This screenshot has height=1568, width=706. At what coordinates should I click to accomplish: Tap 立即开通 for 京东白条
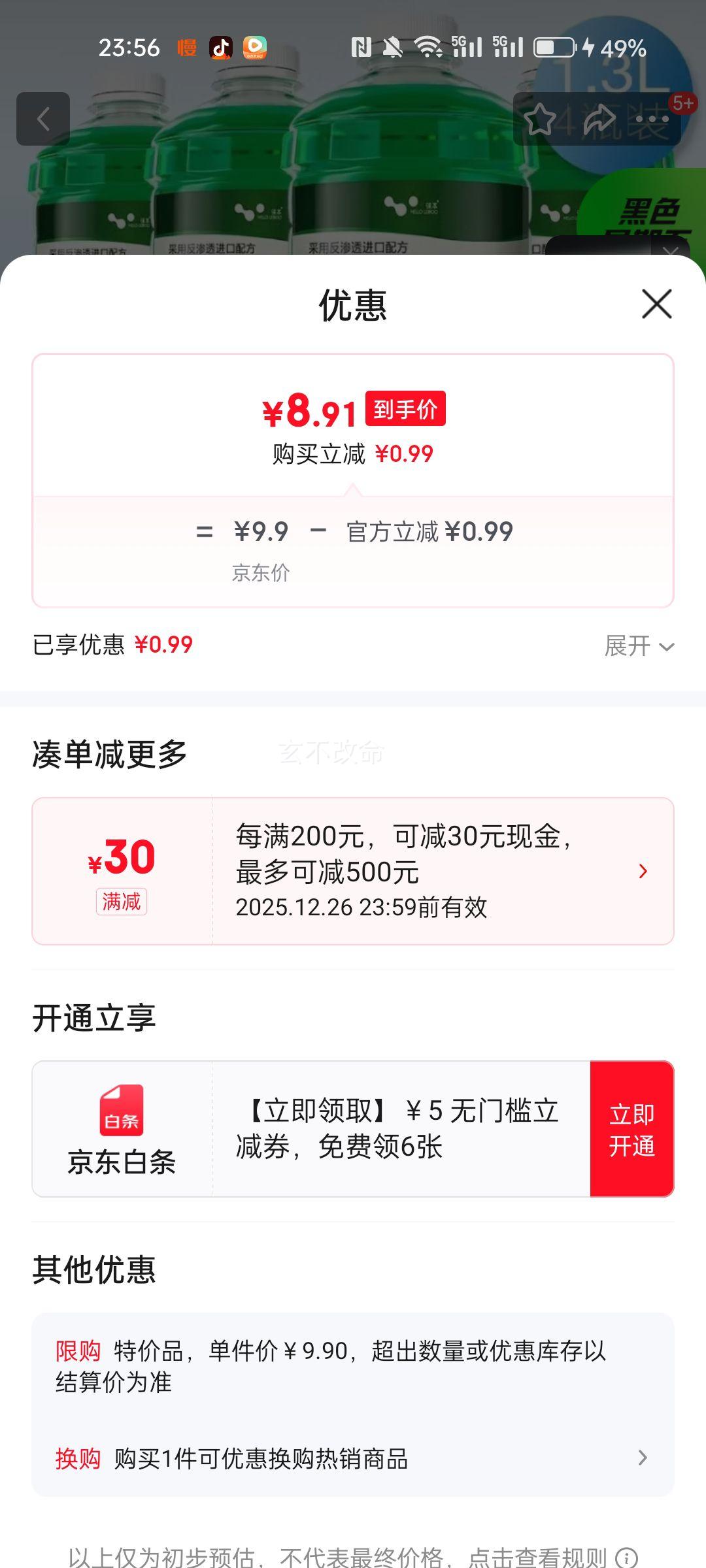(x=631, y=1129)
